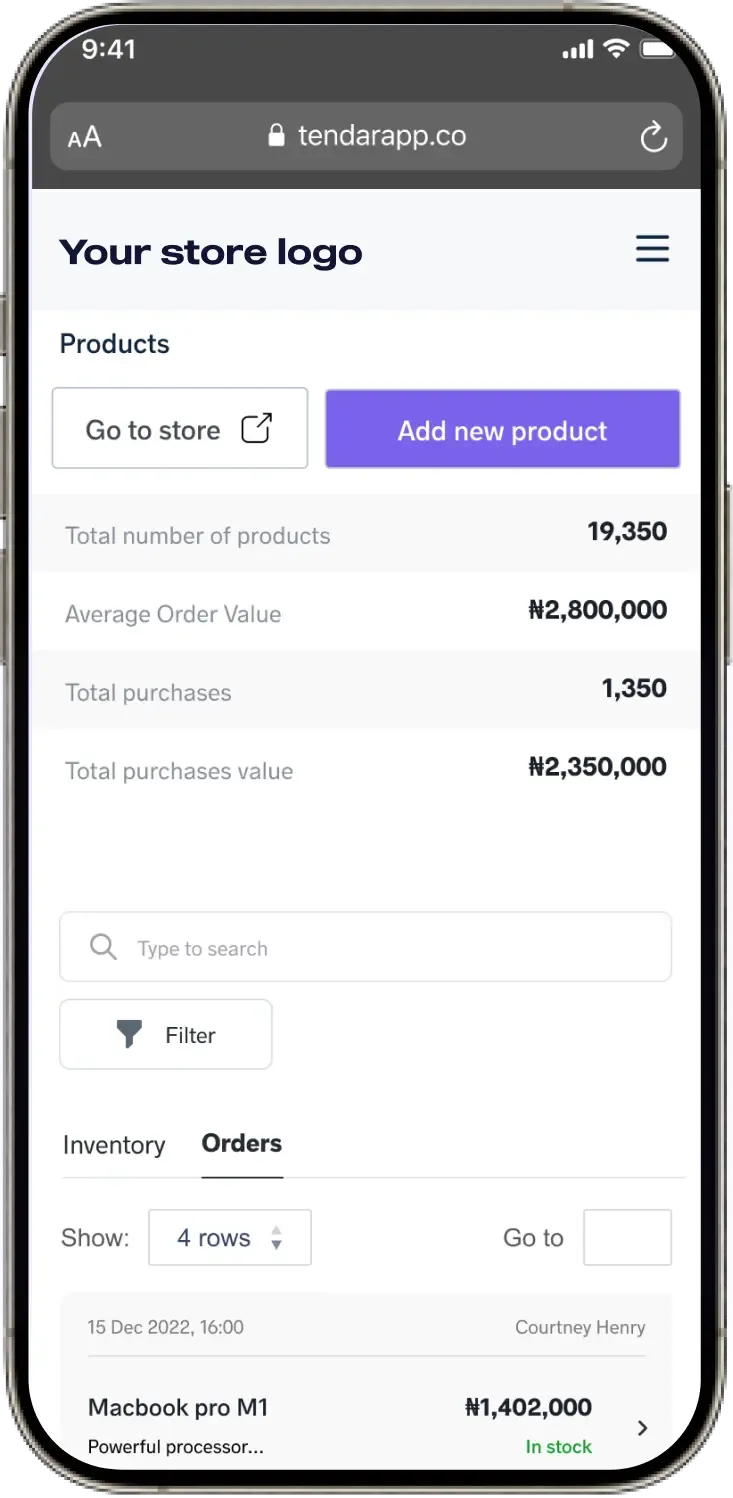Image resolution: width=733 pixels, height=1498 pixels.
Task: Switch to the Inventory tab
Action: (114, 1145)
